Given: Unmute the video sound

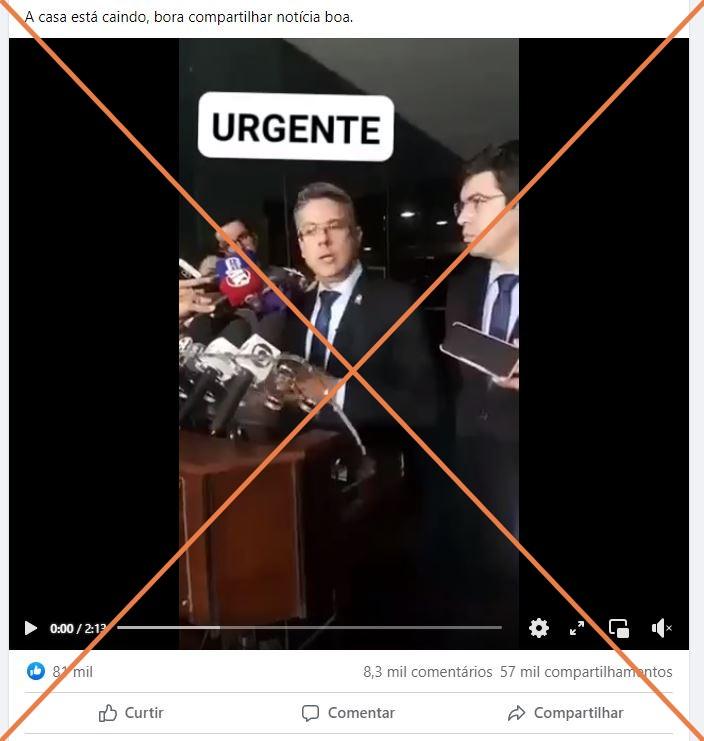Looking at the screenshot, I should point(661,628).
